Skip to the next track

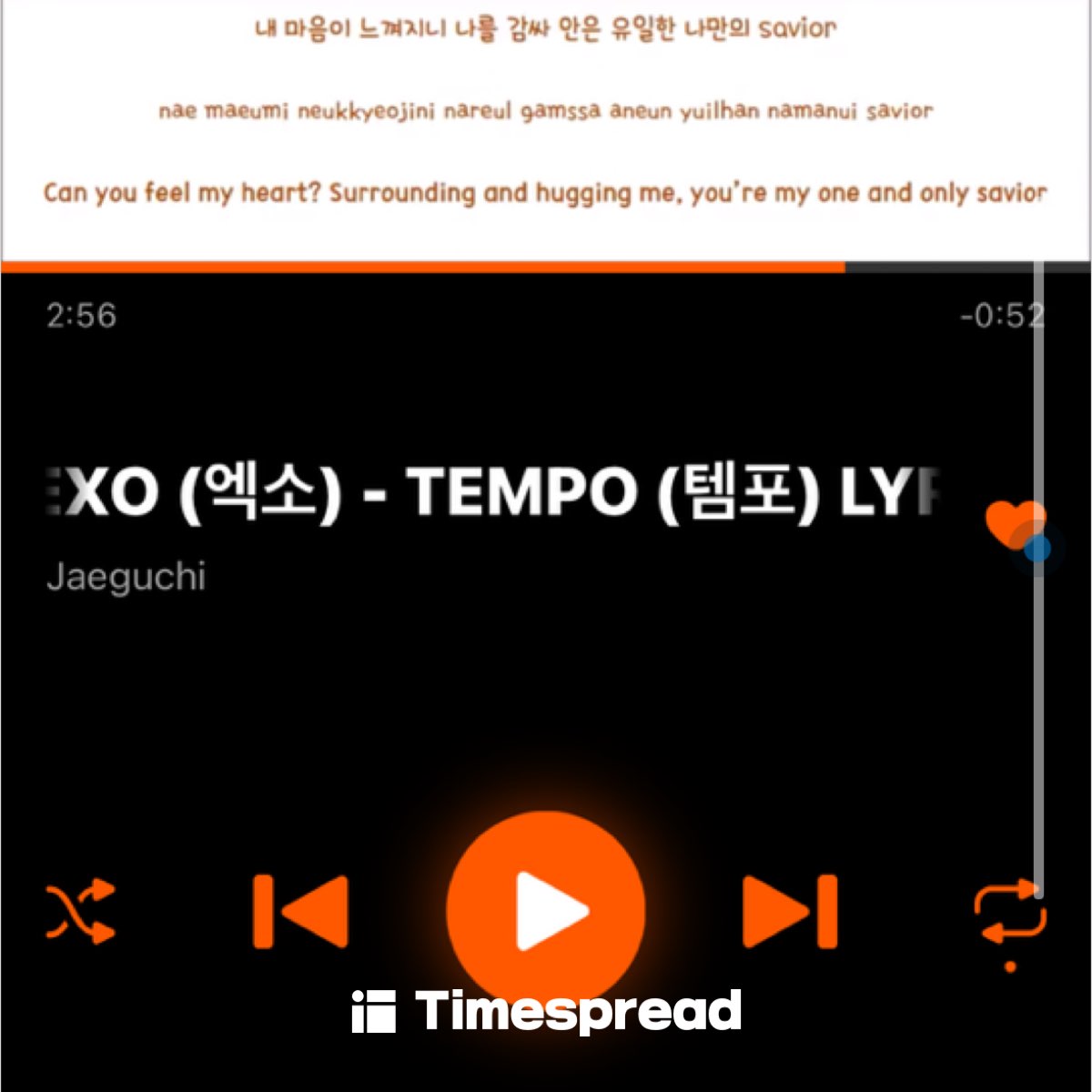pos(790,911)
